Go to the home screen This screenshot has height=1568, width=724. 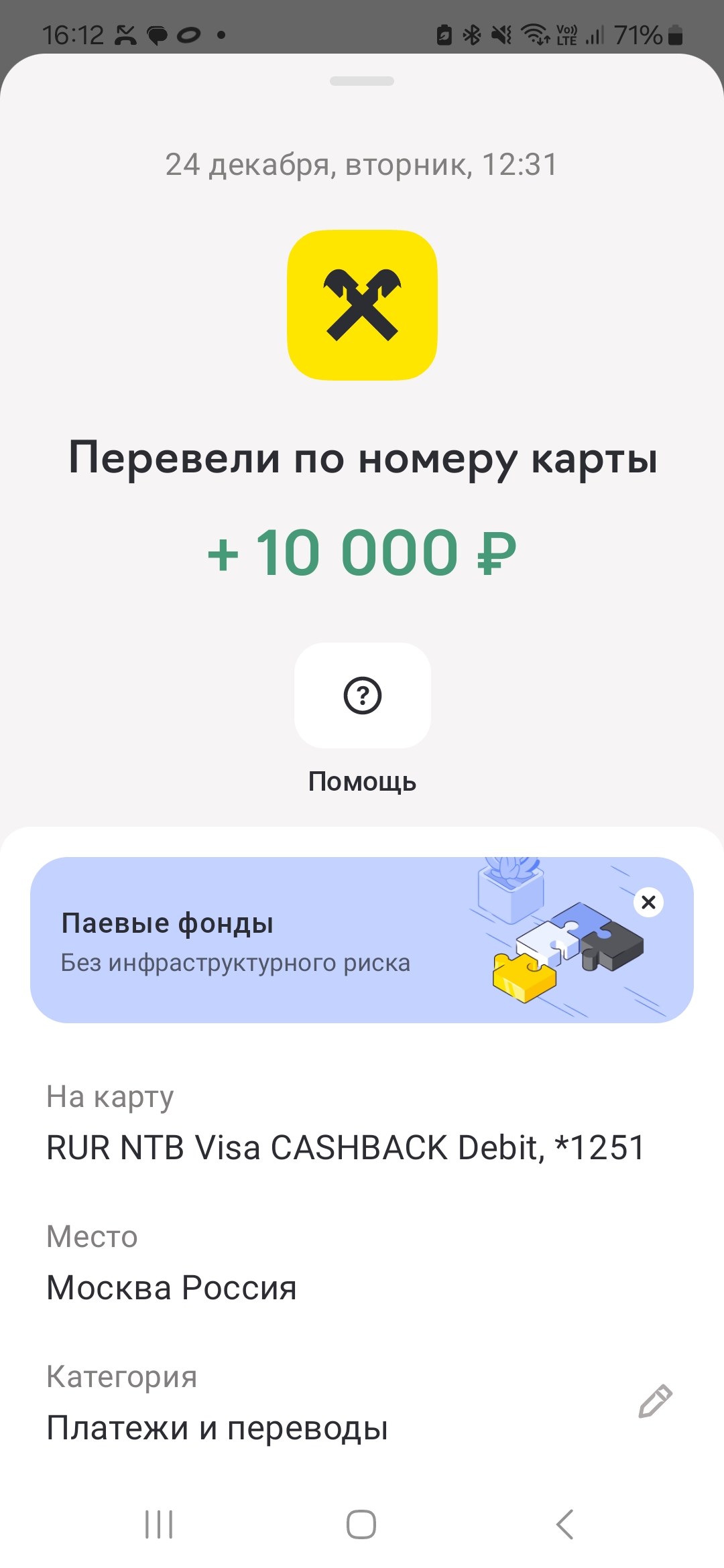361,1524
